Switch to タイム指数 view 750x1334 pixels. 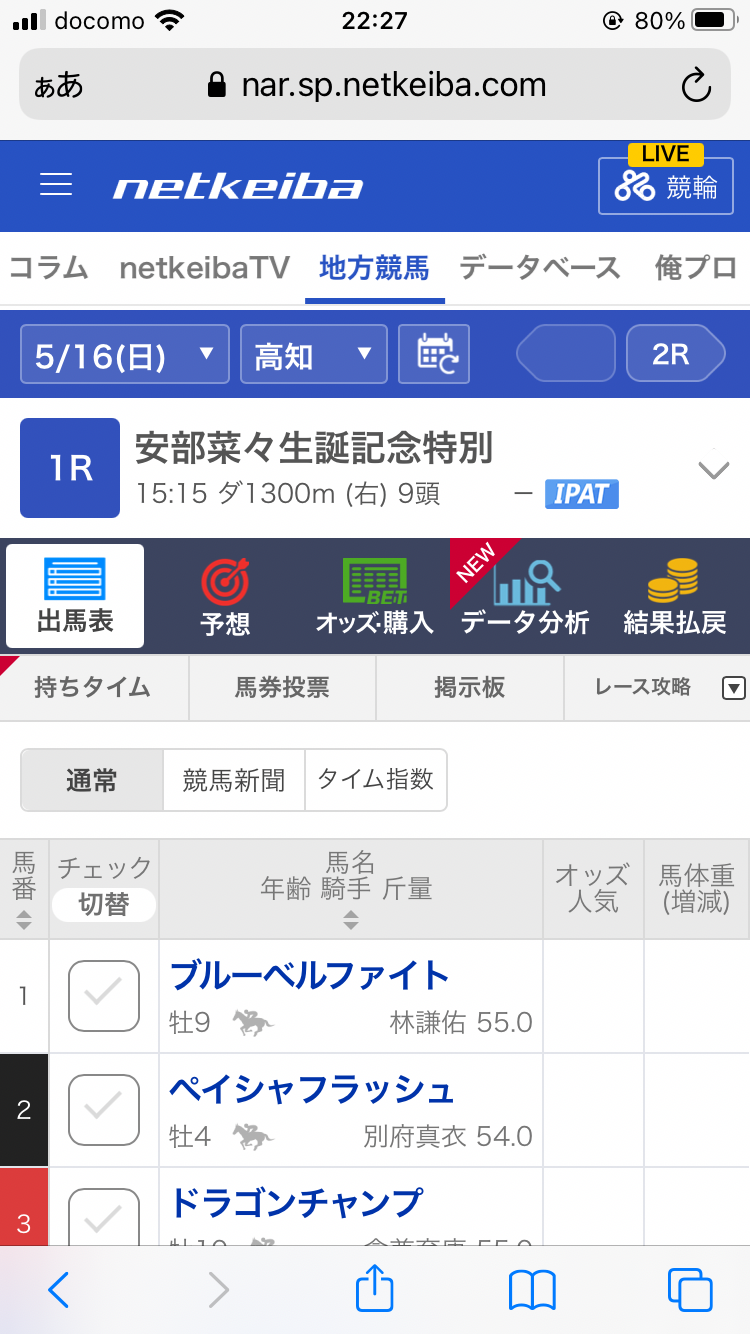(376, 780)
